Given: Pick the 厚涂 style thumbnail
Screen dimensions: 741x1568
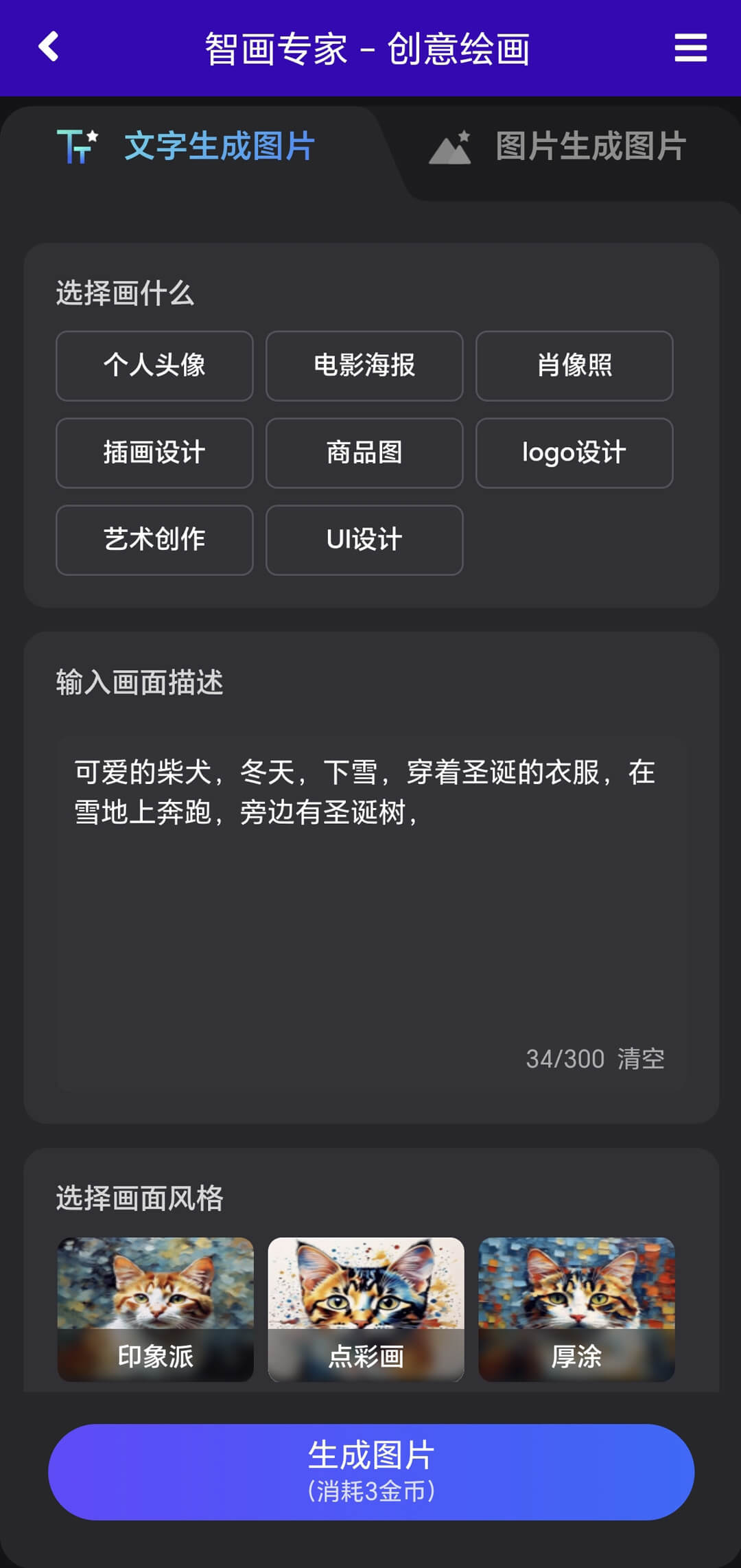Looking at the screenshot, I should pos(576,1308).
